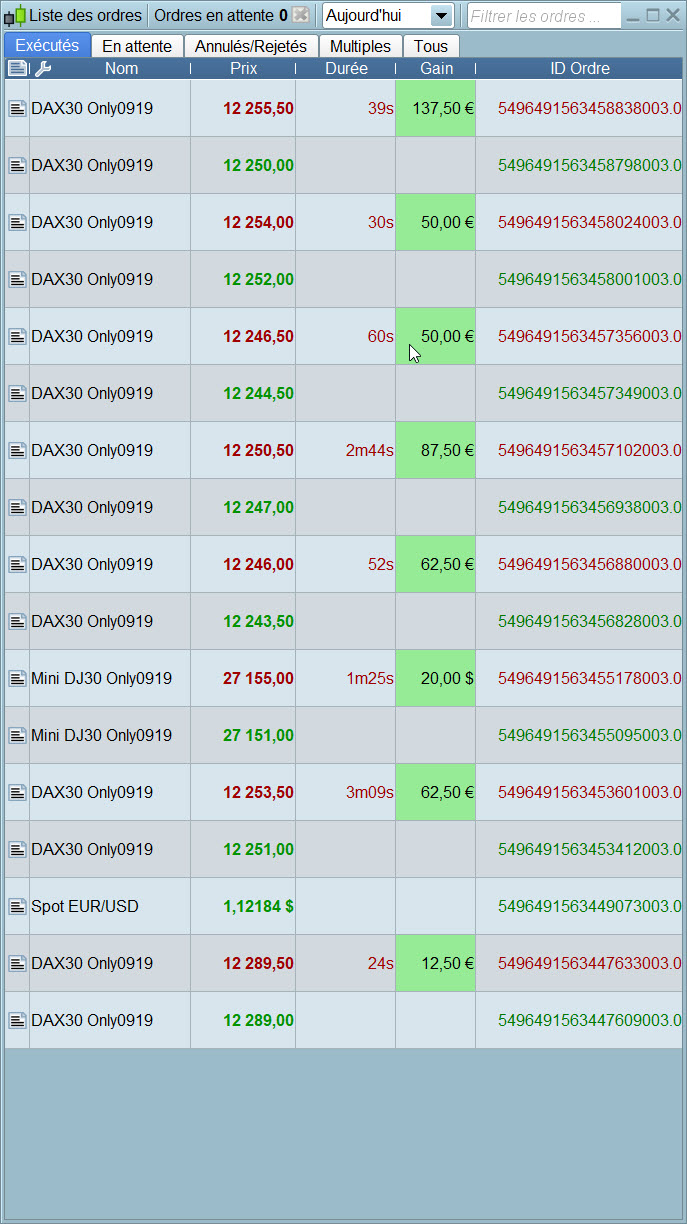Maximize the order list window

click(x=653, y=15)
